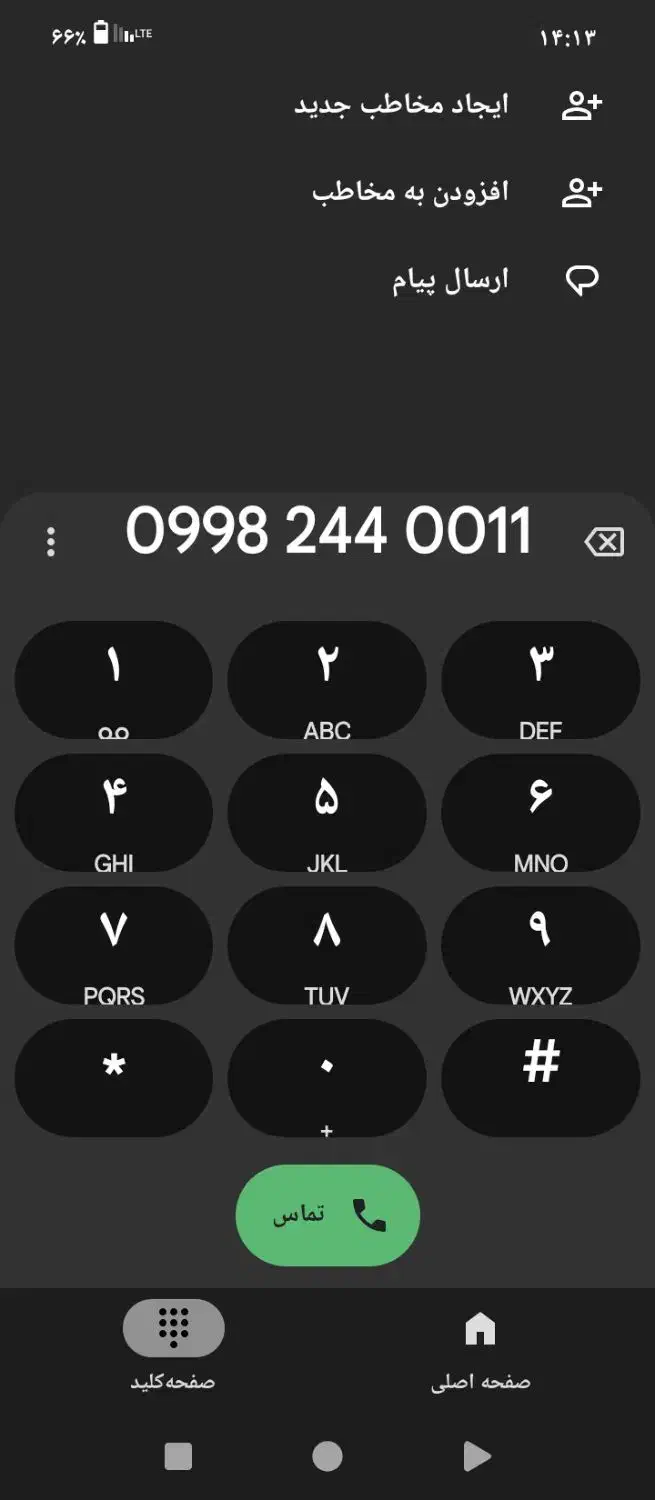This screenshot has height=1500, width=655.
Task: Dial digit ۶ (MNO) on the keypad
Action: pos(540,812)
